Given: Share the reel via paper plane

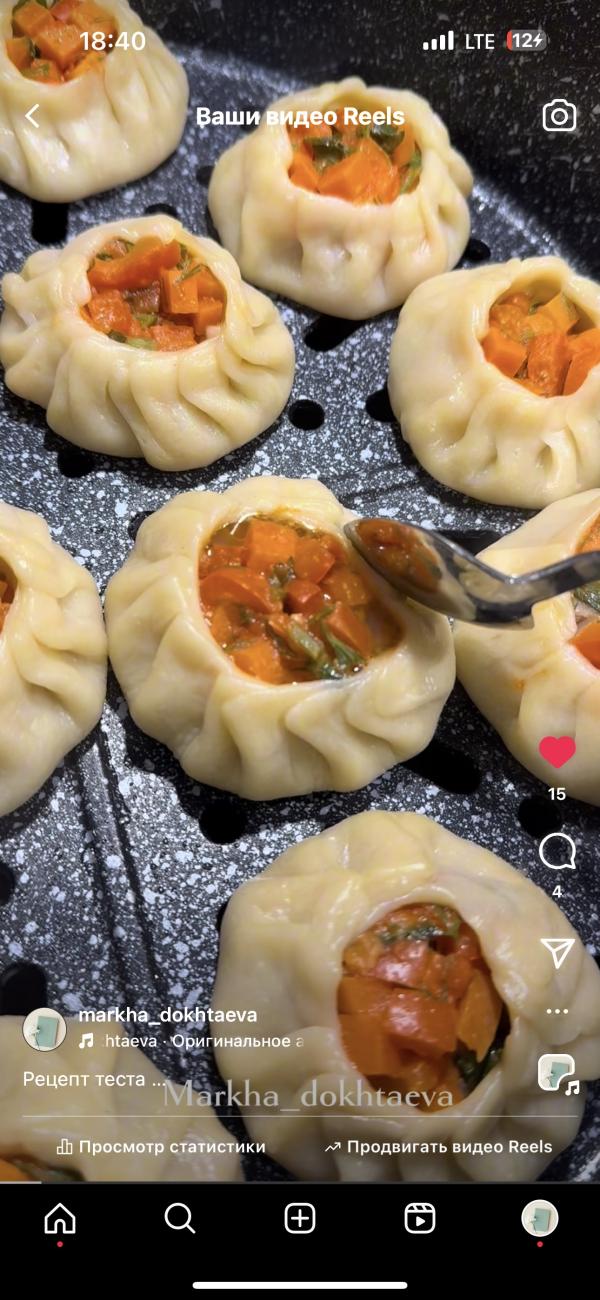Looking at the screenshot, I should pyautogui.click(x=557, y=952).
